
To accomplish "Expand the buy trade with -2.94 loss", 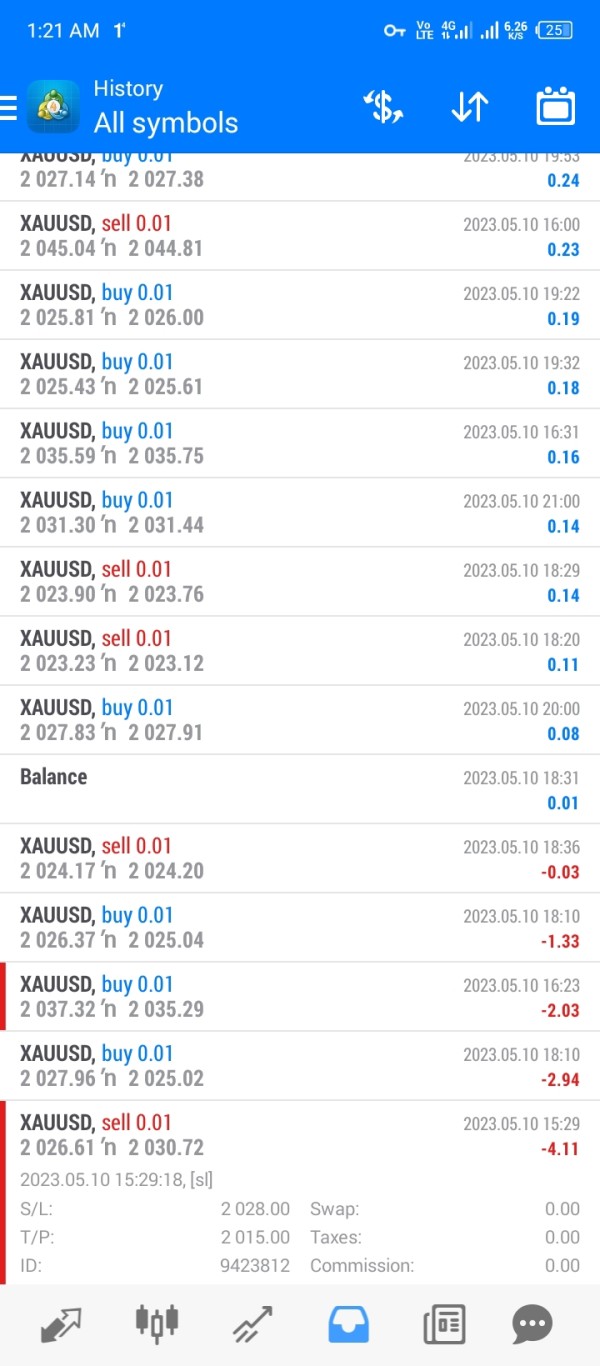I will (x=300, y=1066).
